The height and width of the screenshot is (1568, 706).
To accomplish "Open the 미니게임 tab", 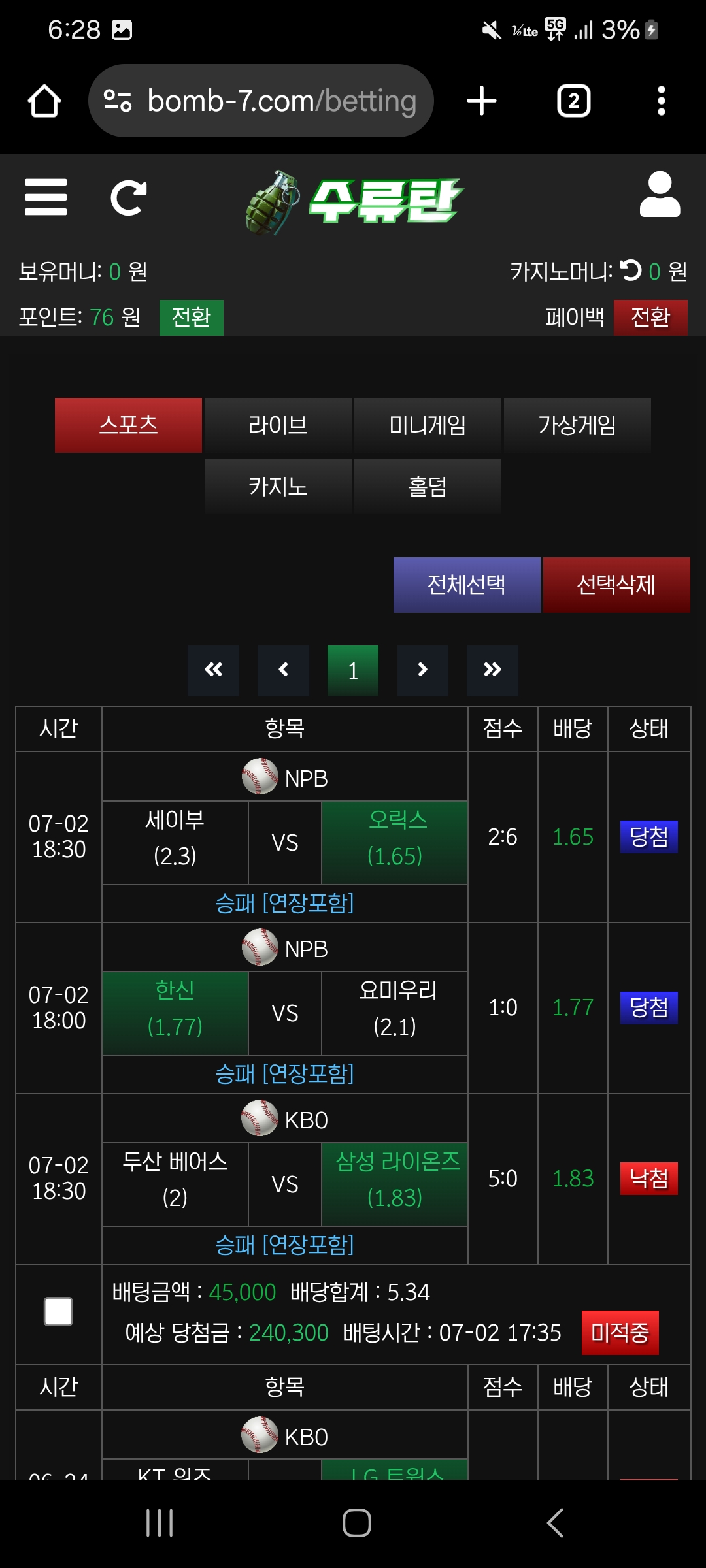I will pyautogui.click(x=428, y=425).
